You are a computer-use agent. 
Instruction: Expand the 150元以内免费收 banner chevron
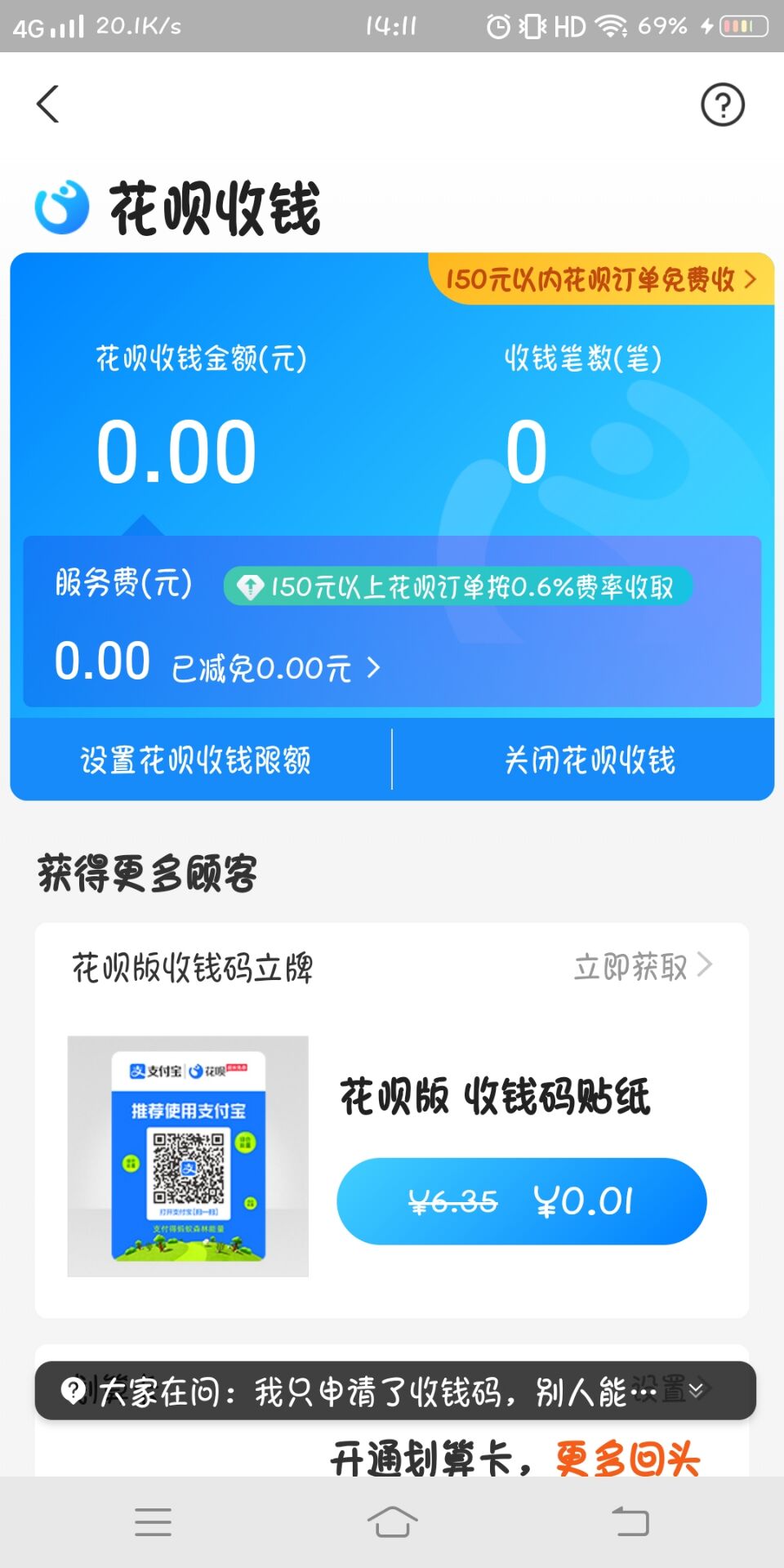(x=750, y=281)
